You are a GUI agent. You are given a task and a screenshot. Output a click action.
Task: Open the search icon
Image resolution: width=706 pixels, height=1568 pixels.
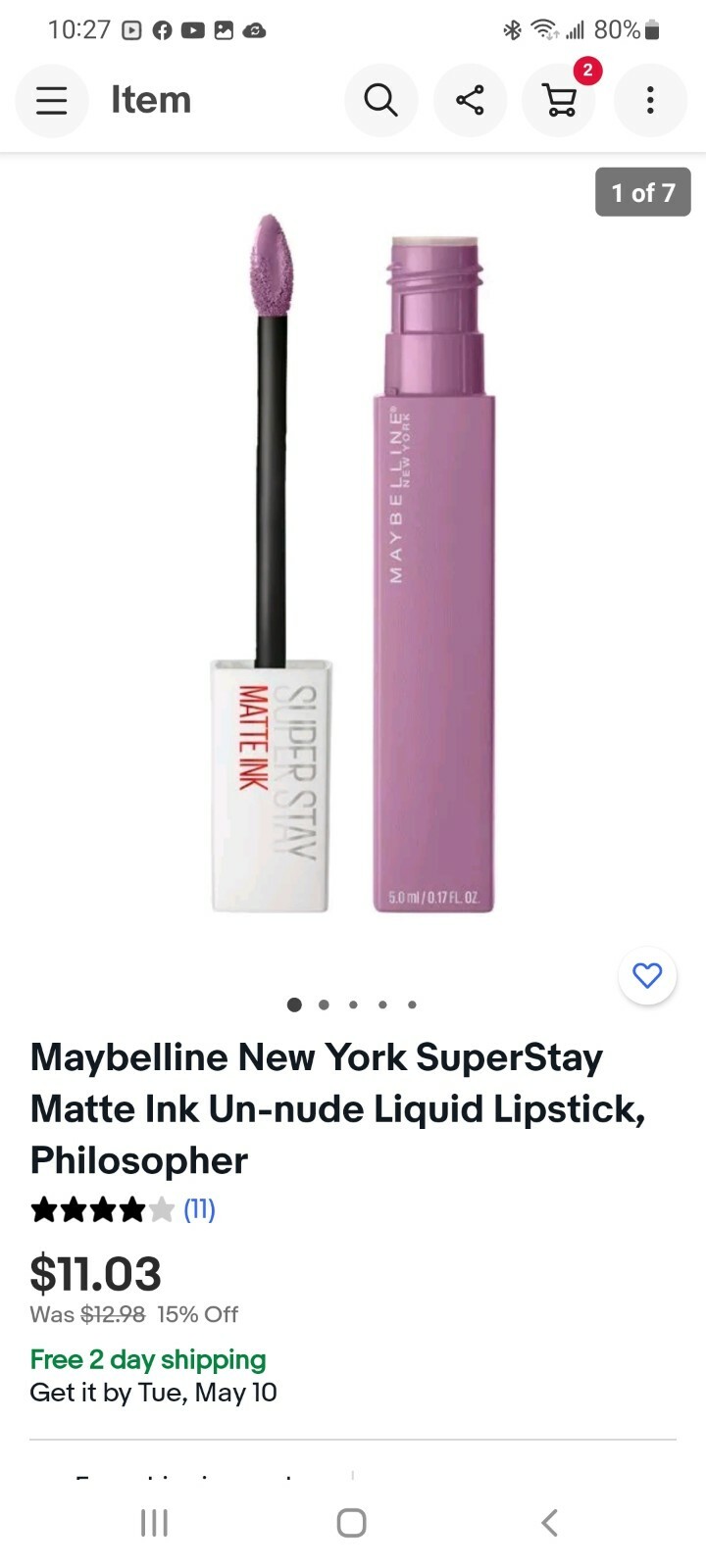pyautogui.click(x=380, y=100)
